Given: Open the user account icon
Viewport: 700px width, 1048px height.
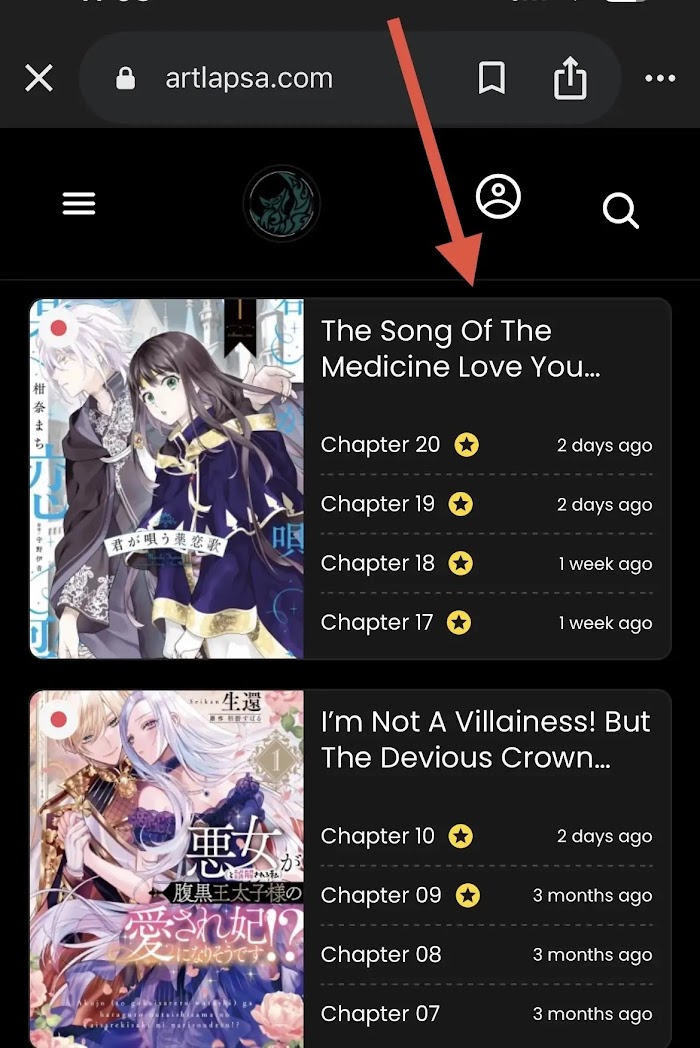Looking at the screenshot, I should [498, 197].
